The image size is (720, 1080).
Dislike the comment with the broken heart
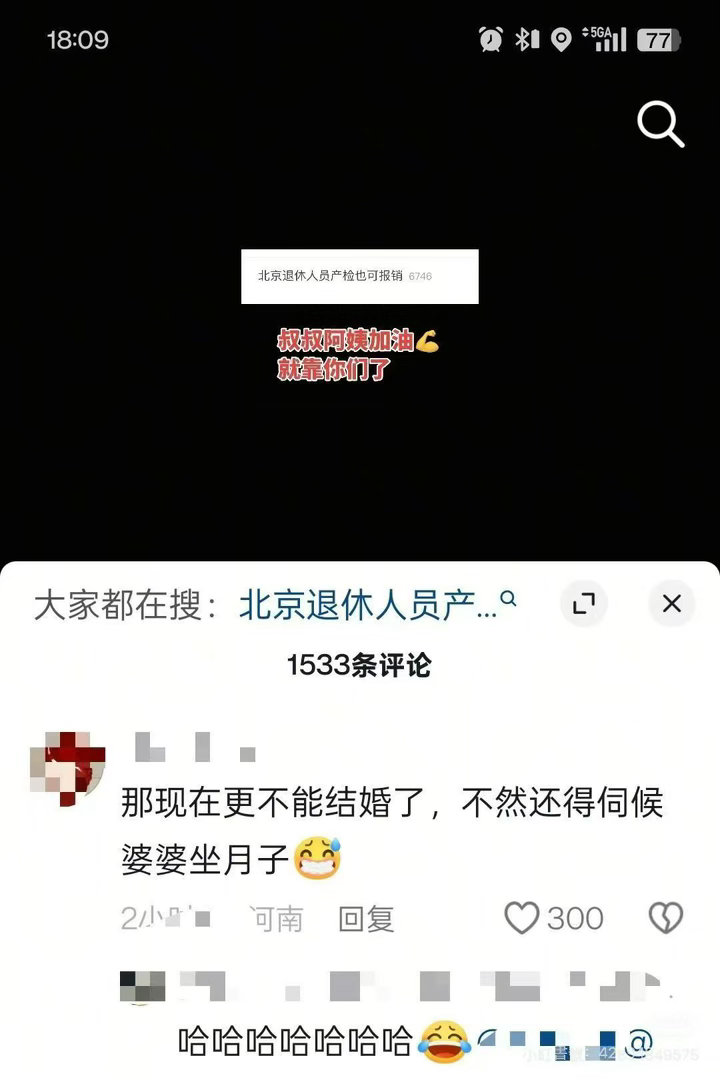[x=666, y=917]
